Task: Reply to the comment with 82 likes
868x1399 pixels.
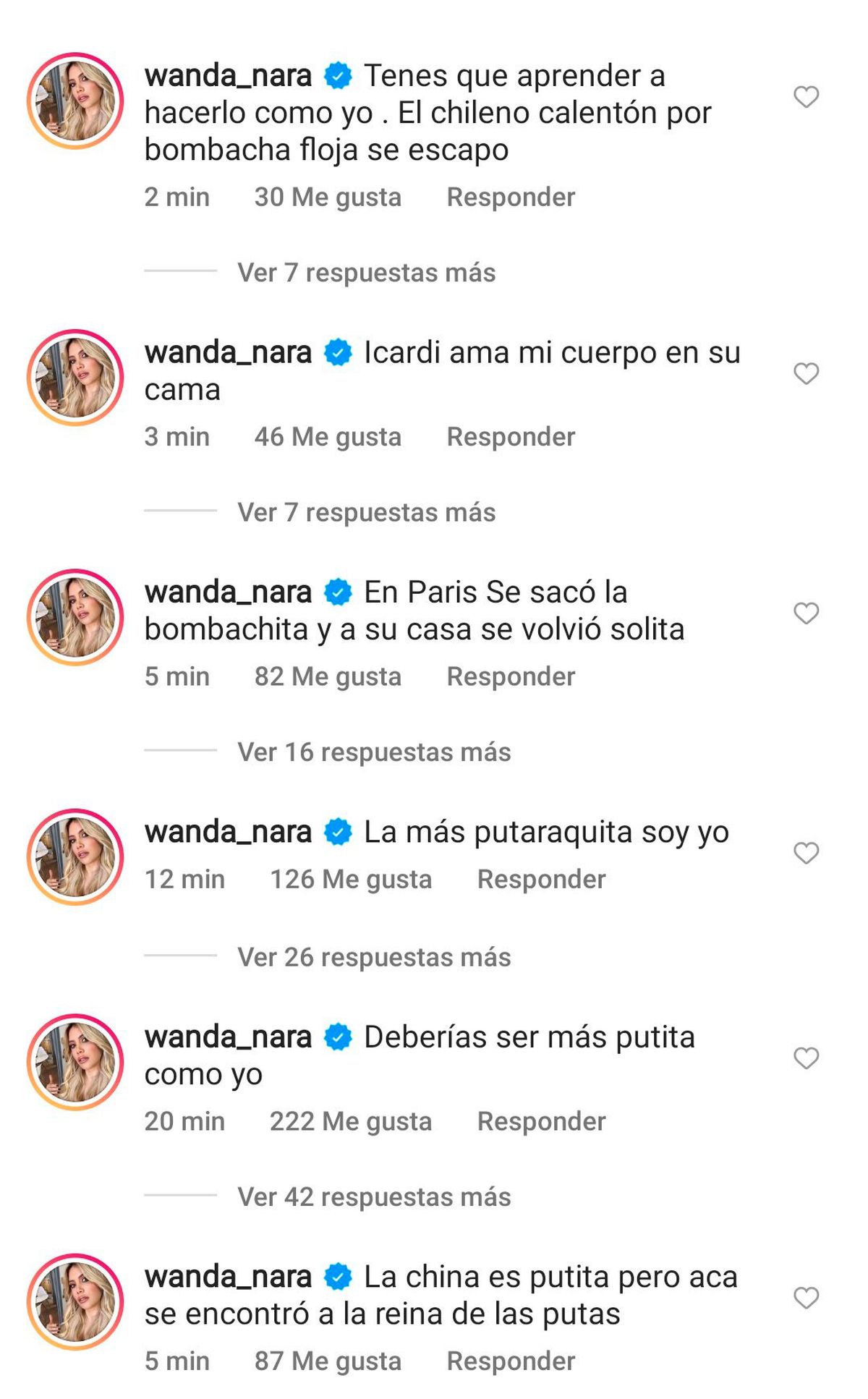Action: click(511, 676)
